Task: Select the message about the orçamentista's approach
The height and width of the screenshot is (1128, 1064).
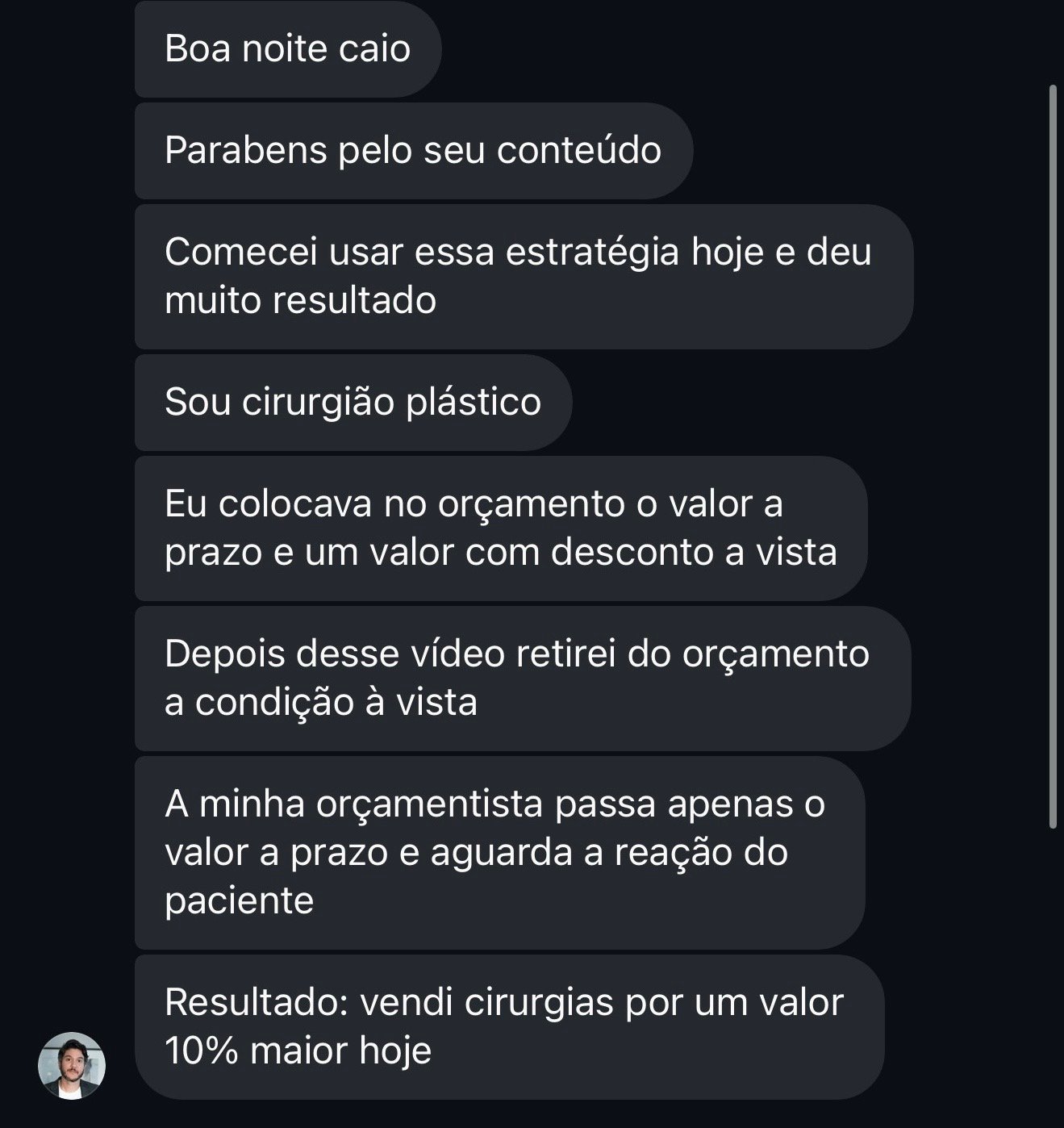Action: click(496, 851)
